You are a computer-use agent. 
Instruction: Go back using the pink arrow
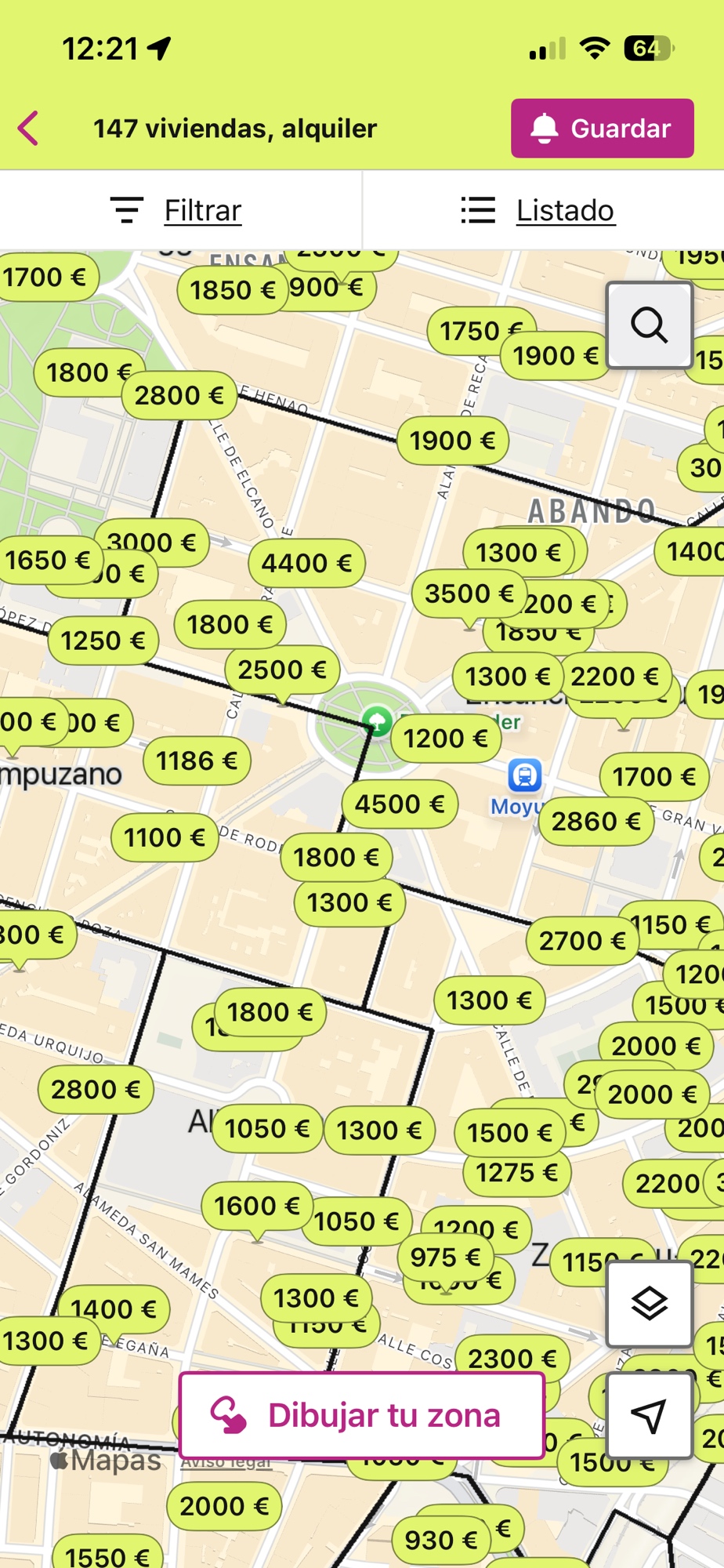coord(29,128)
